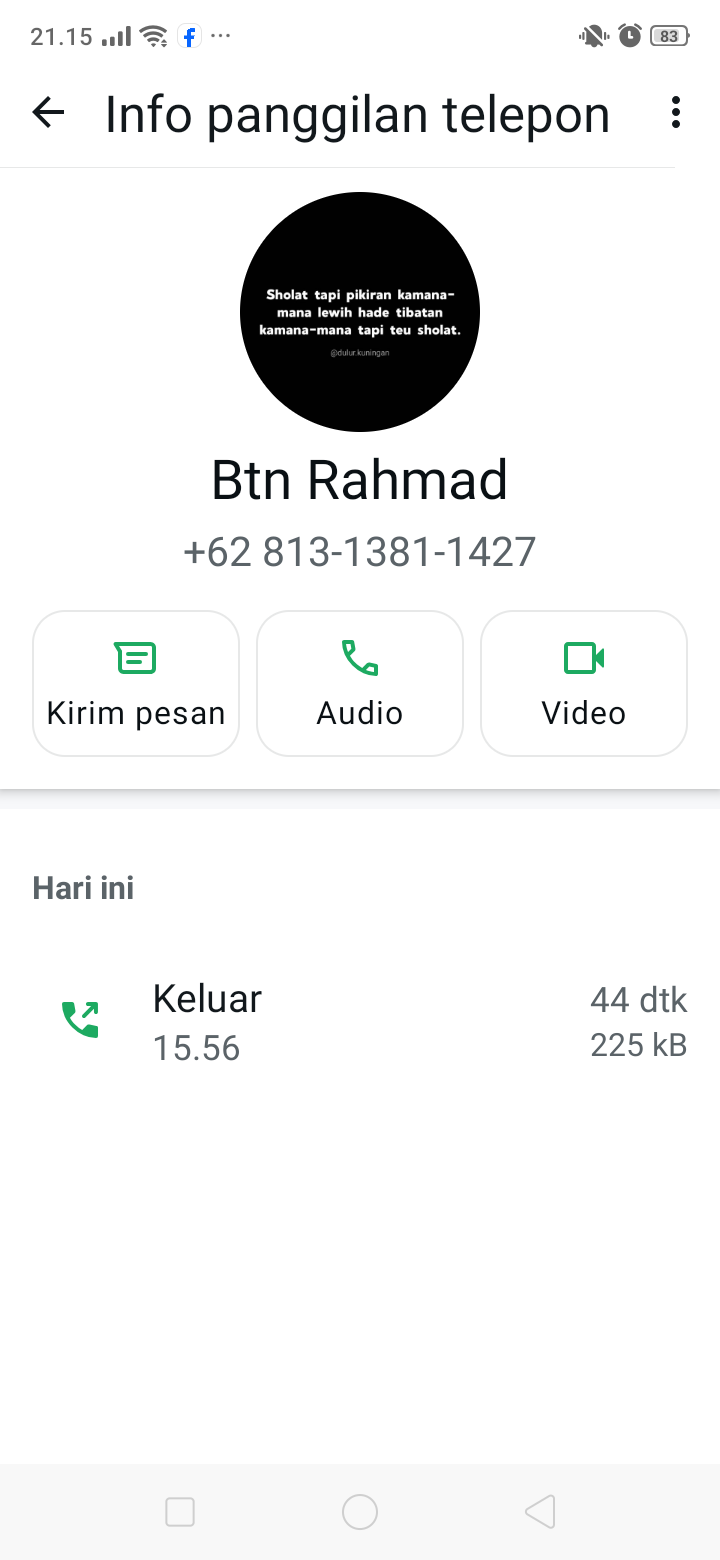Open the three-dot overflow menu

coord(676,113)
